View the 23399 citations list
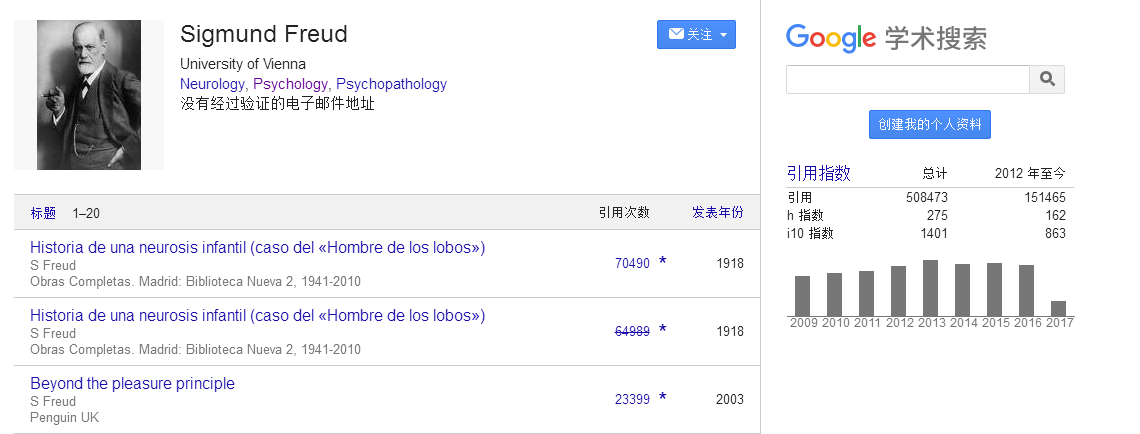Screen dimensions: 1140x434 click(632, 399)
